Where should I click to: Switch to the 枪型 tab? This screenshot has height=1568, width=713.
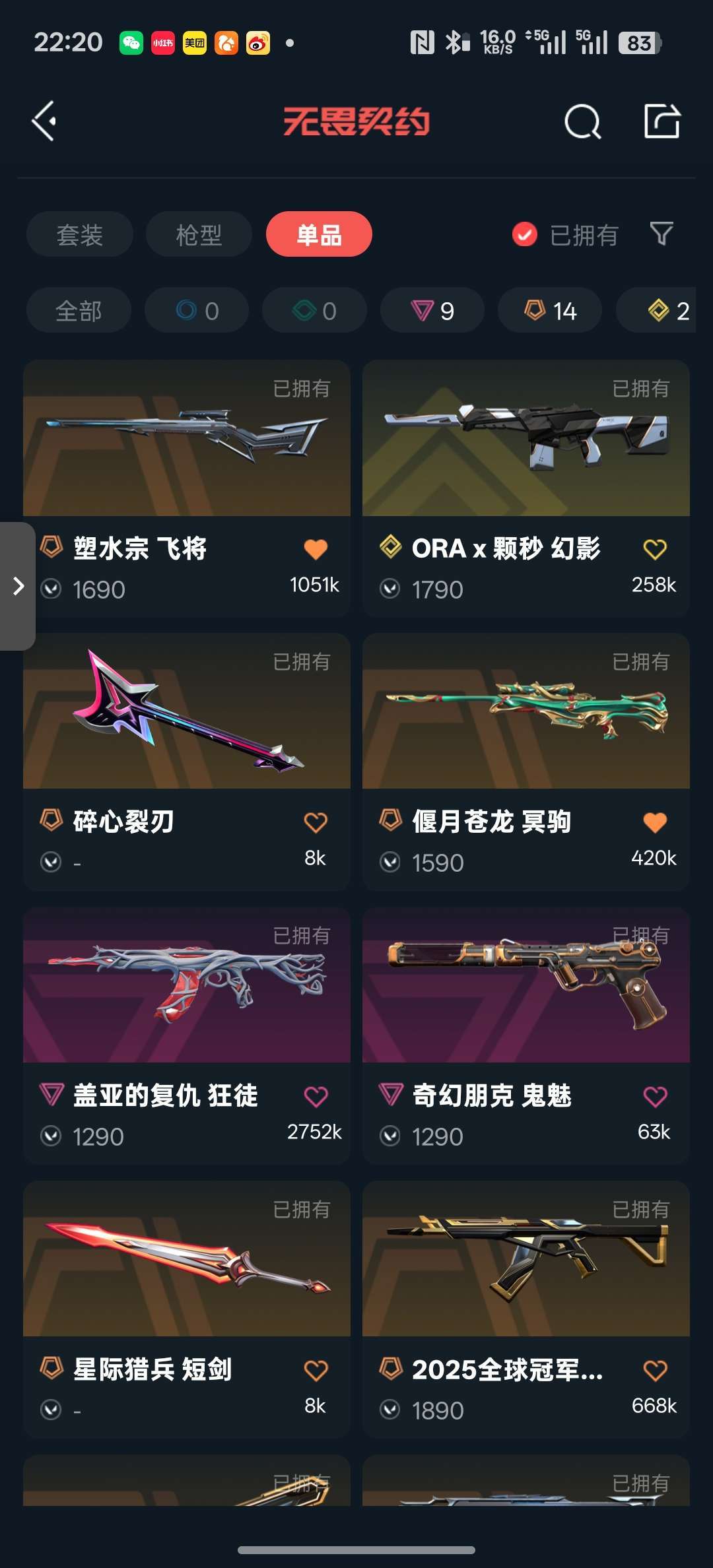(199, 234)
